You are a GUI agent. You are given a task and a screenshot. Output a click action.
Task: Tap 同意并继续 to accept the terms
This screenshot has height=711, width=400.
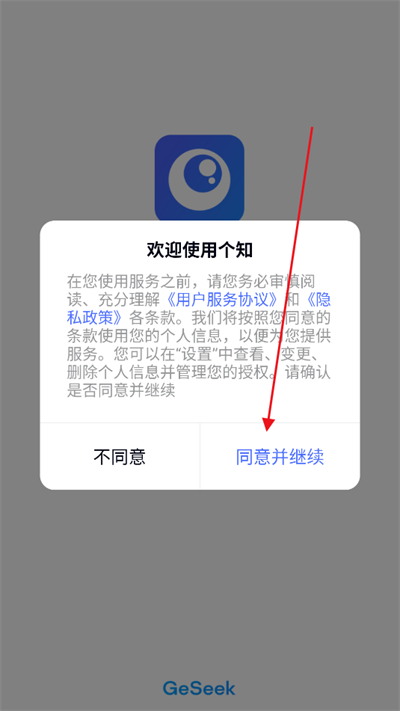pyautogui.click(x=280, y=457)
